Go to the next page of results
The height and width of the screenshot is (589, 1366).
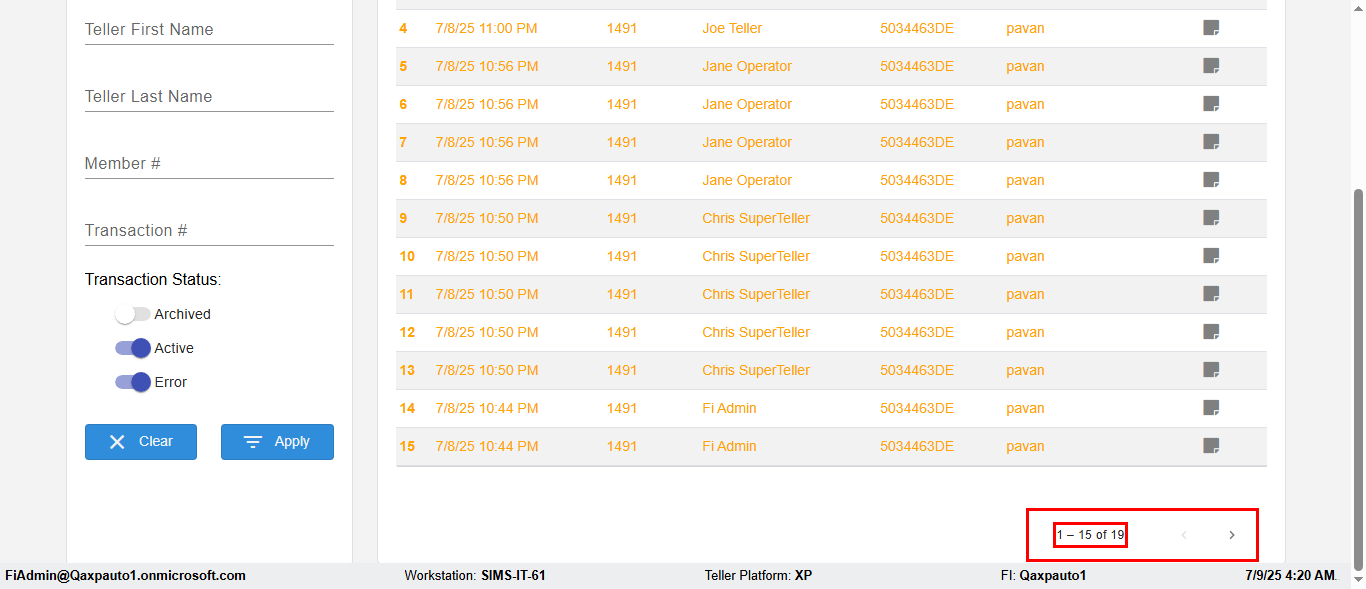click(x=1232, y=535)
